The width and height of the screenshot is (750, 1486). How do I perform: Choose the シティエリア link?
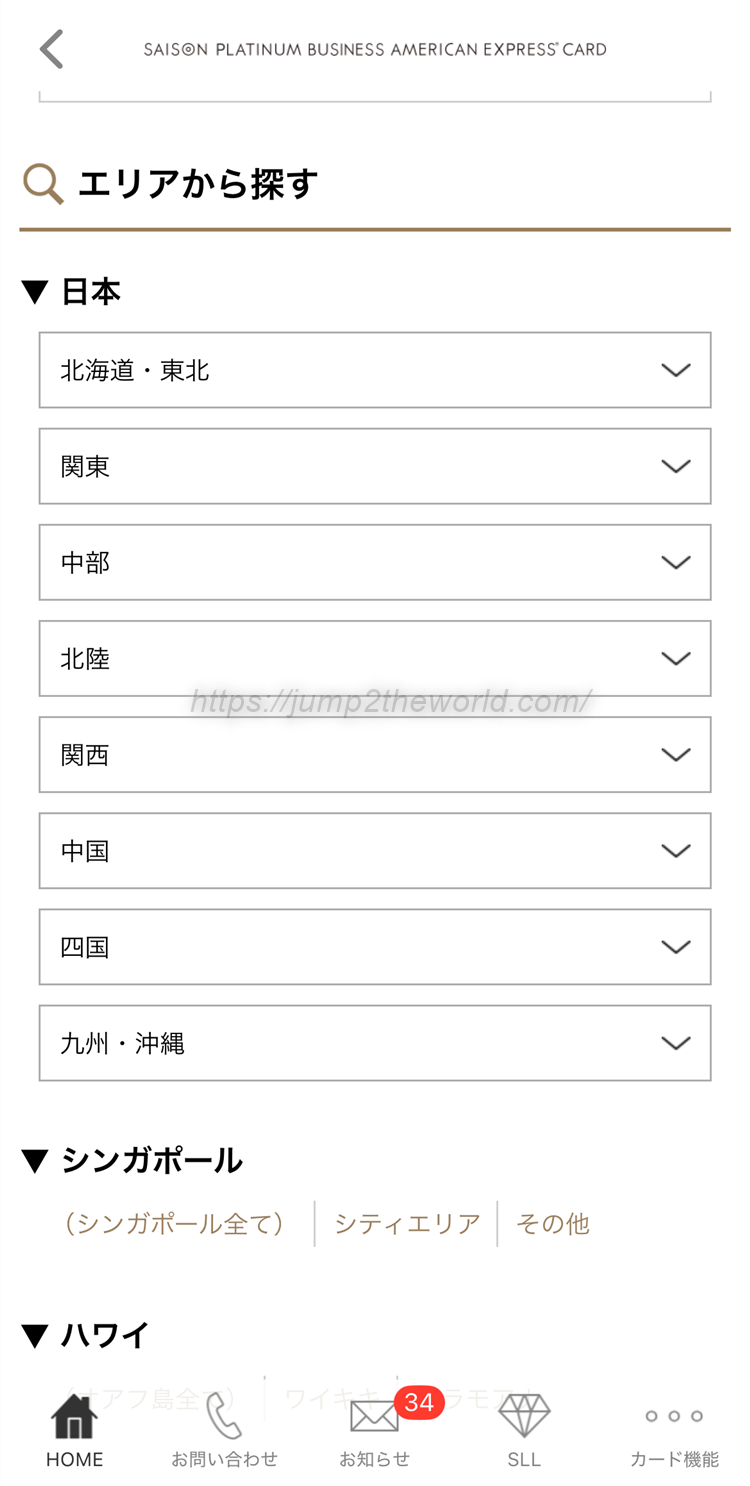pyautogui.click(x=407, y=1223)
